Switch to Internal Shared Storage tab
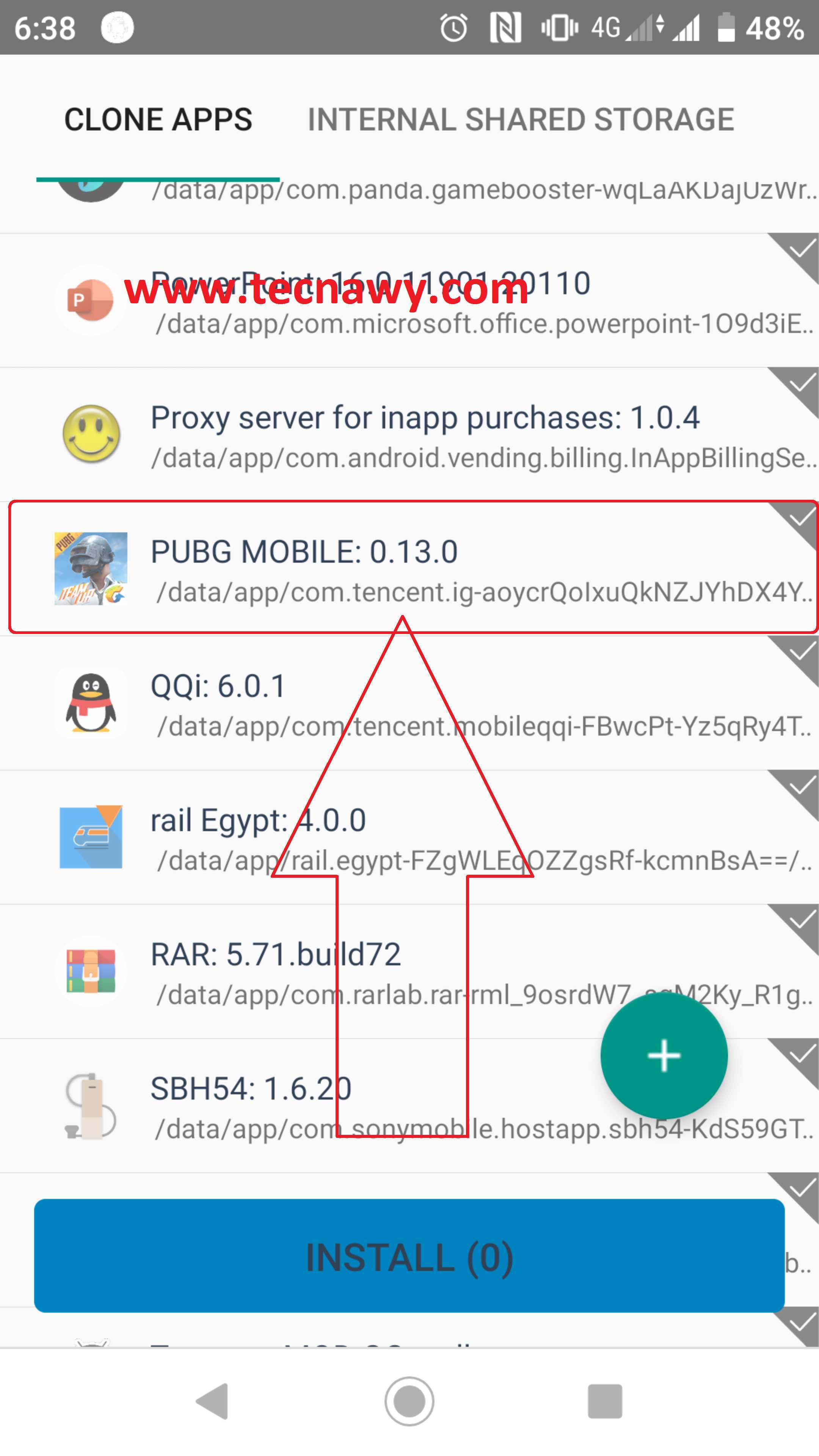 (x=521, y=120)
